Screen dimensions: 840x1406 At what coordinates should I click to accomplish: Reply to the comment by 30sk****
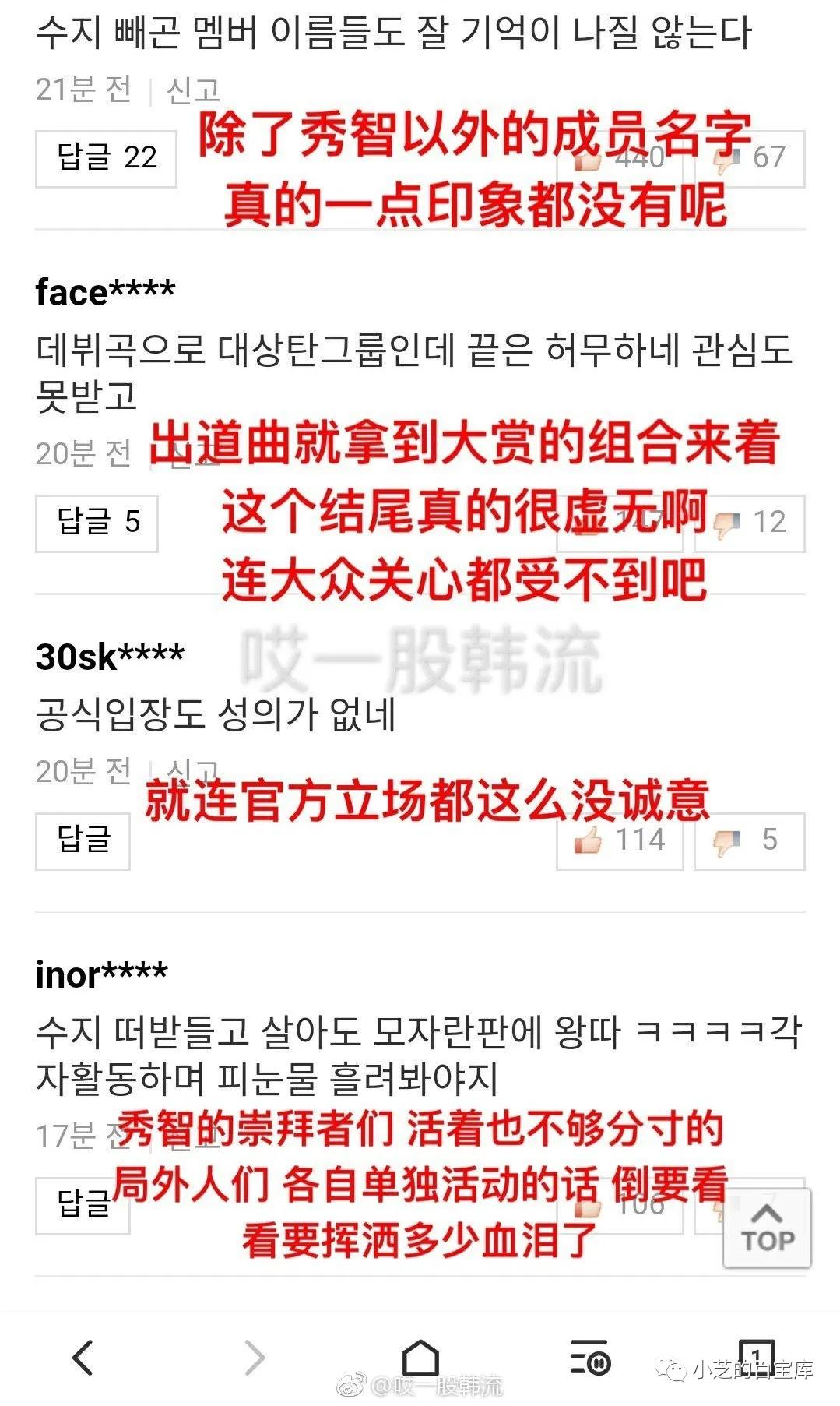coord(83,840)
